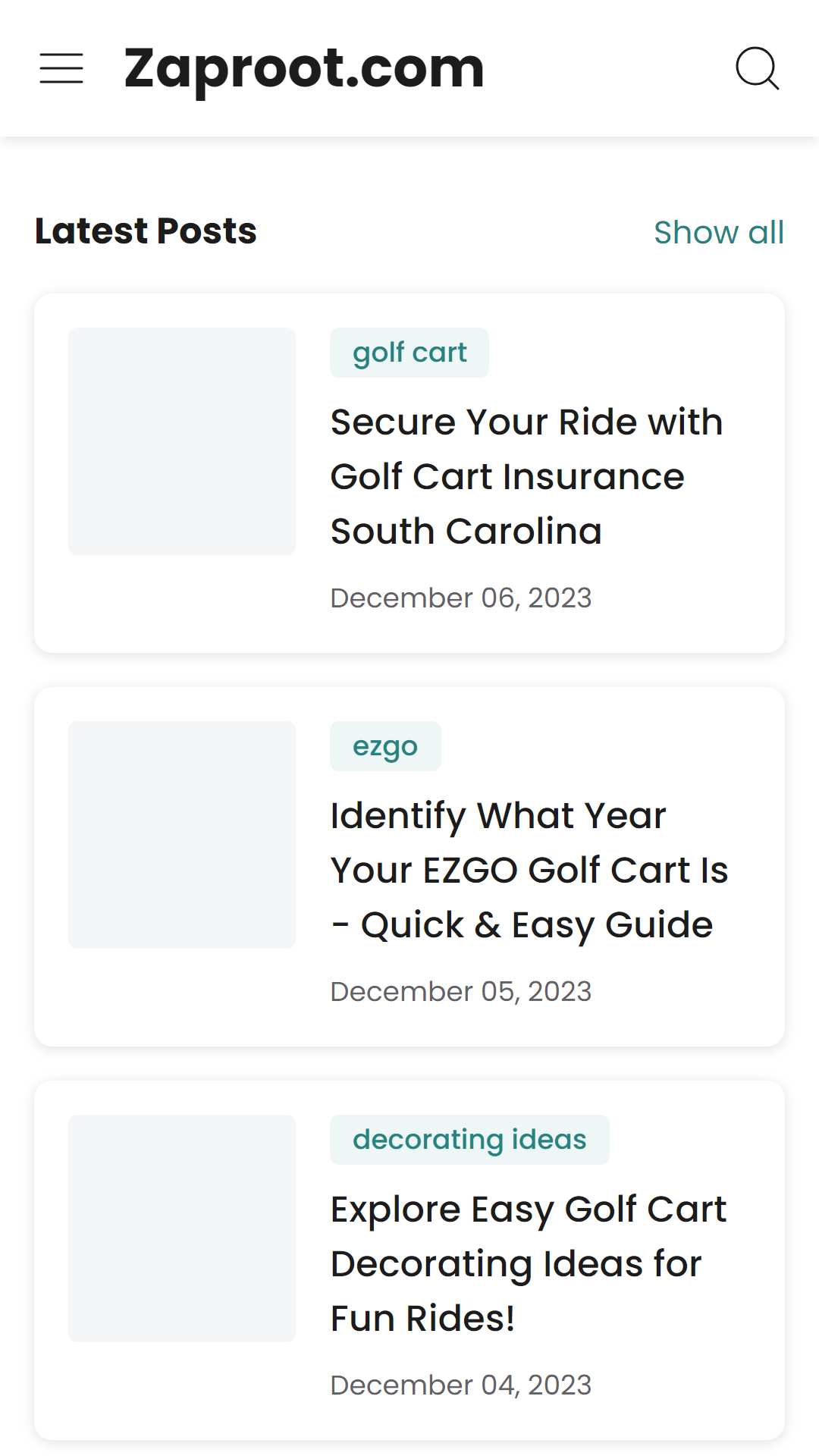819x1456 pixels.
Task: Open the Golf Cart Decorating Ideas post
Action: 529,1263
